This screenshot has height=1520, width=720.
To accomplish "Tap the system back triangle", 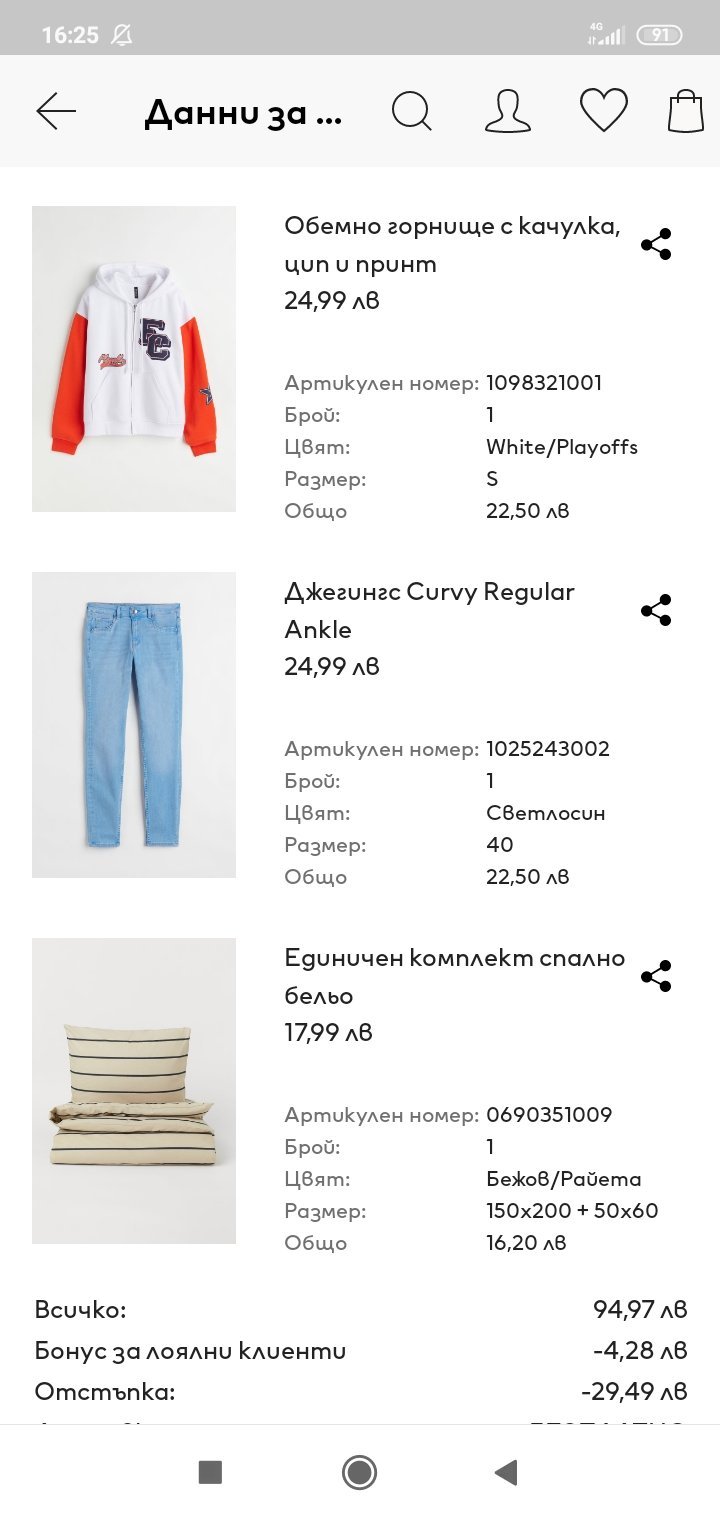I will tap(506, 1472).
